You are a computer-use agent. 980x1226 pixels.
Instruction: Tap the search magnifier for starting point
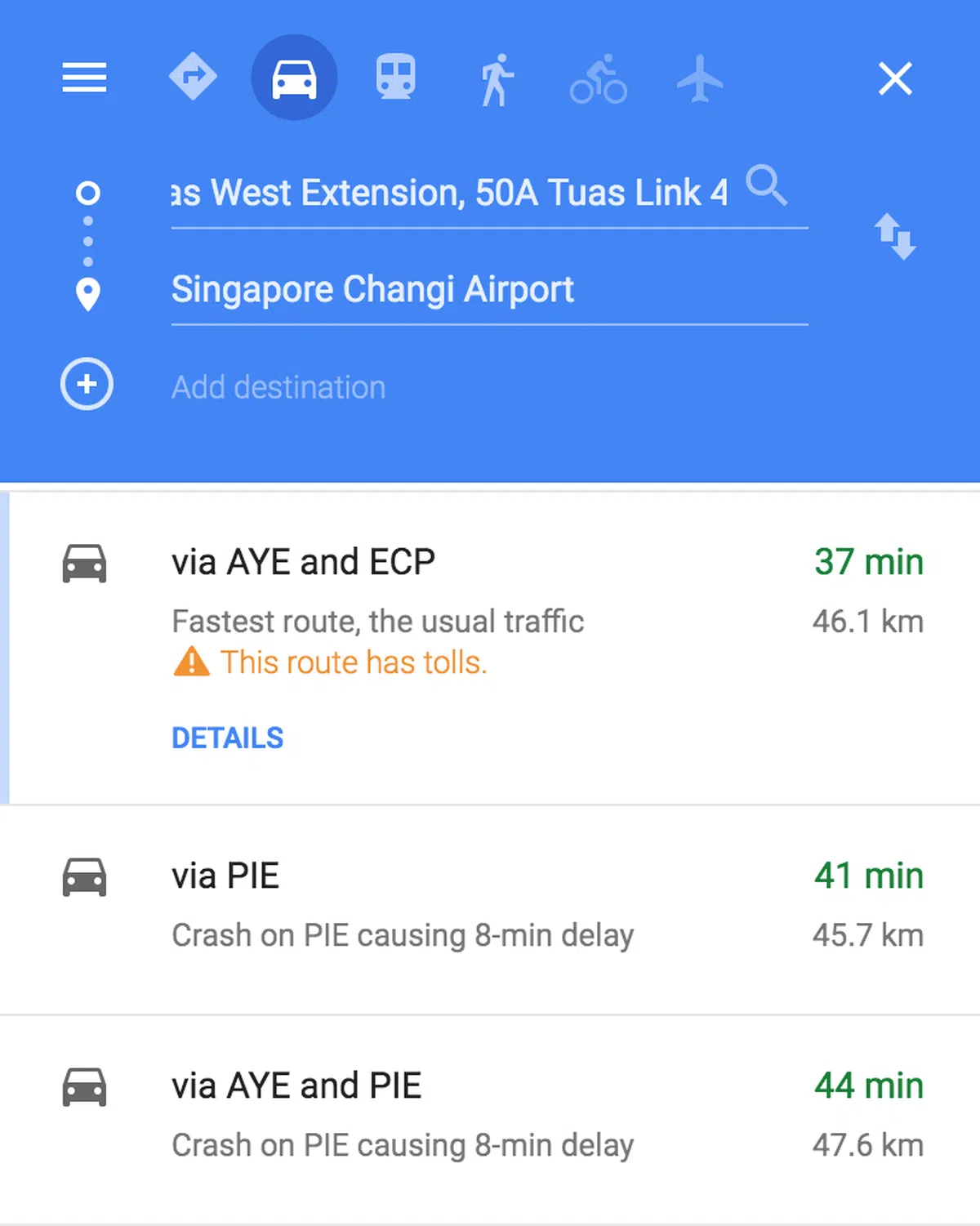(766, 185)
